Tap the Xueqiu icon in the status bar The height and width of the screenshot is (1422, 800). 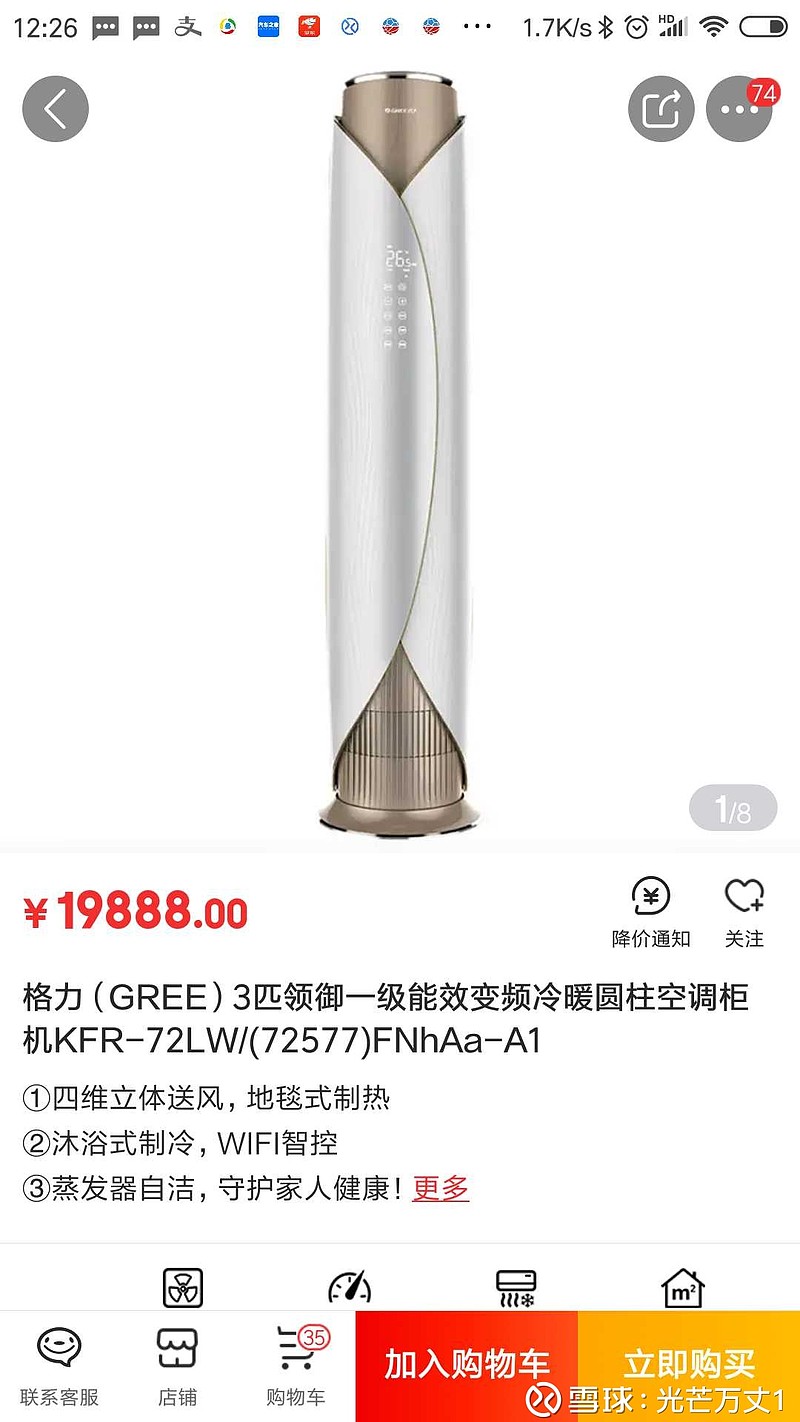pos(349,27)
